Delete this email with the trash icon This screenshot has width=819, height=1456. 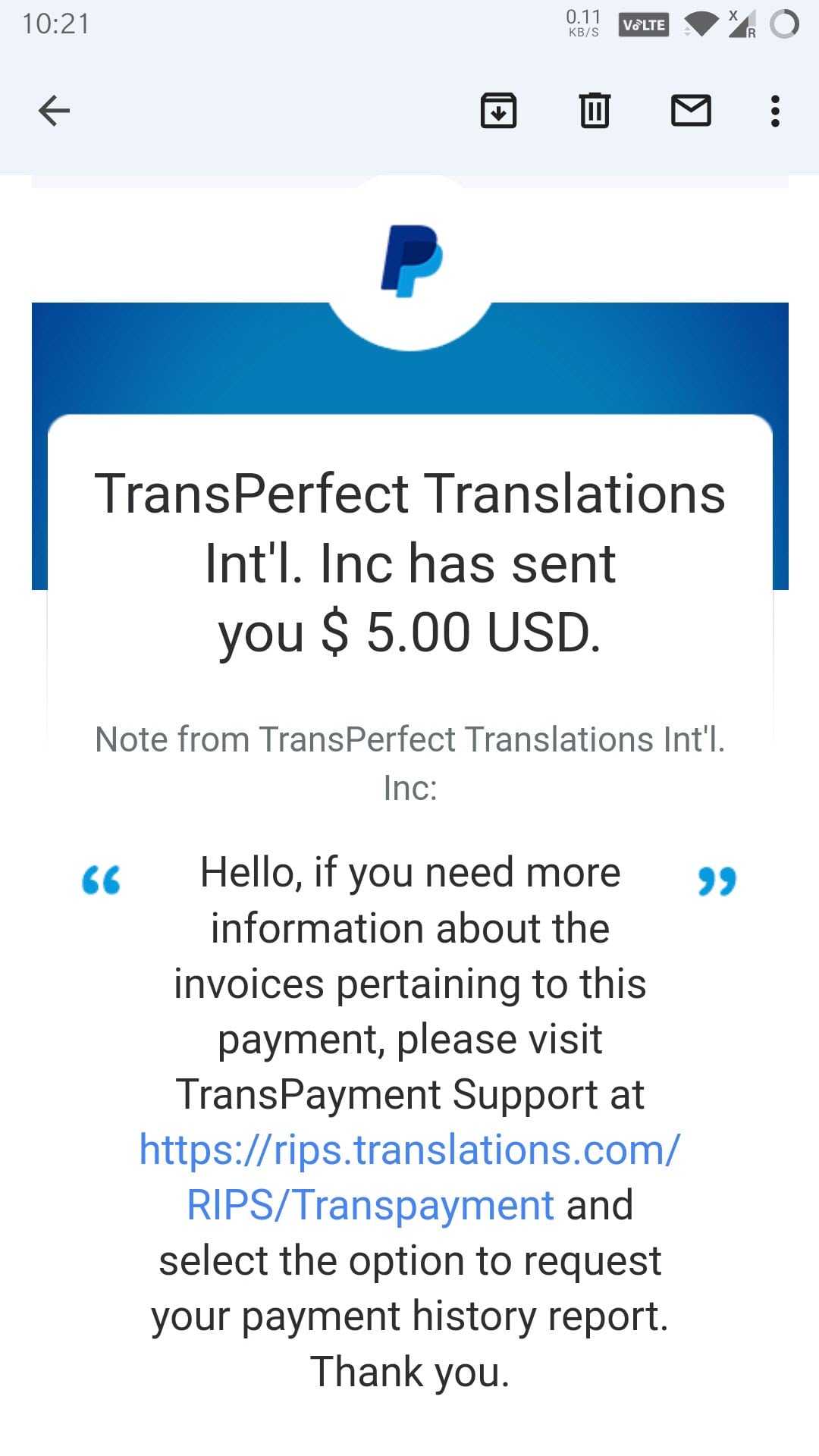(x=595, y=111)
